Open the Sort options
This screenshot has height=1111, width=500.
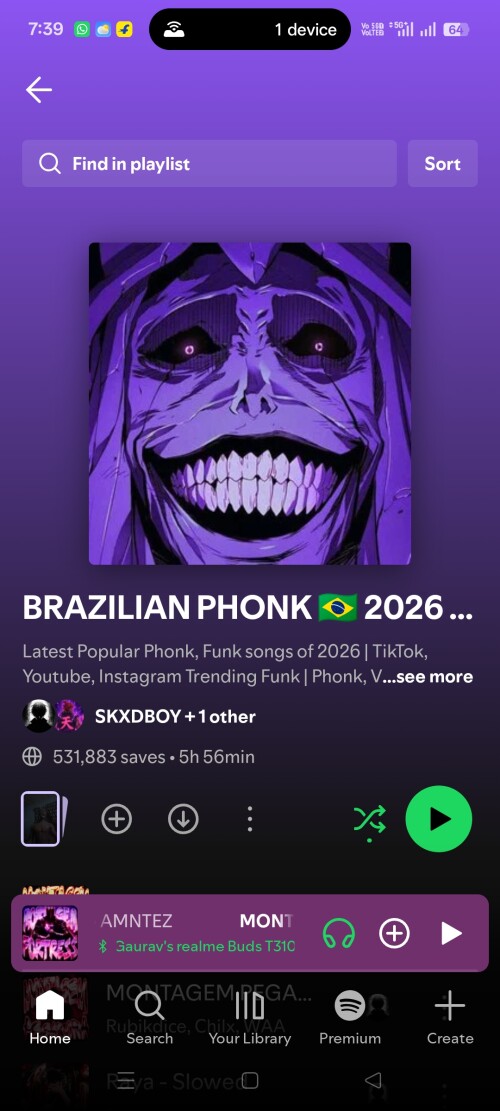[x=443, y=164]
